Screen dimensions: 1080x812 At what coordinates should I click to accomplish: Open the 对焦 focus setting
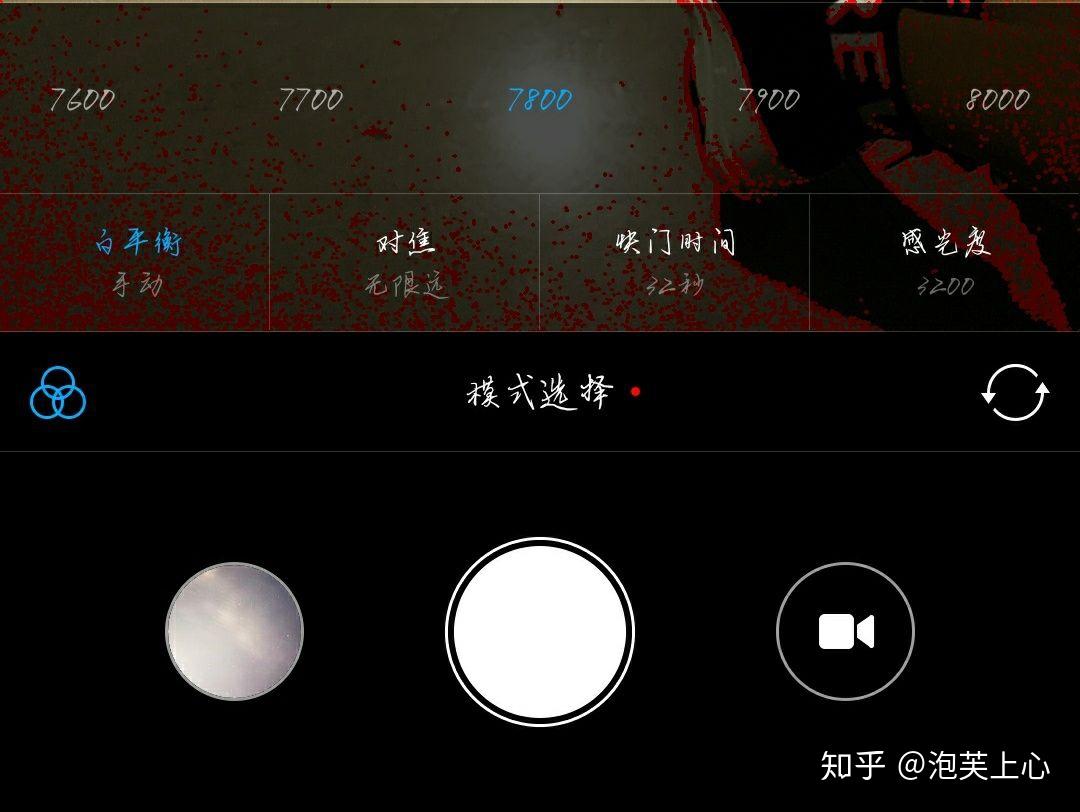405,261
